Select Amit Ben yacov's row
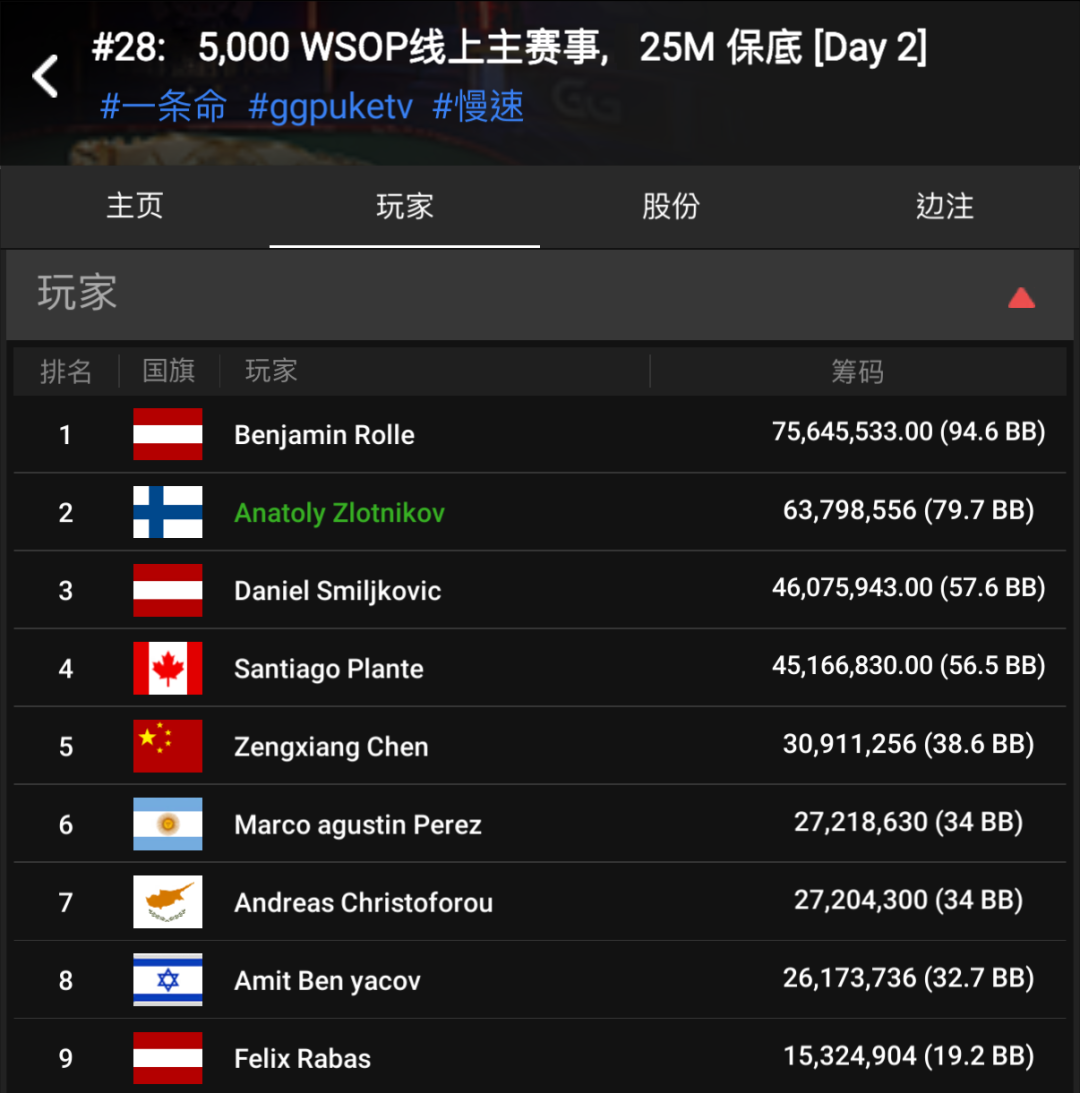 click(327, 981)
